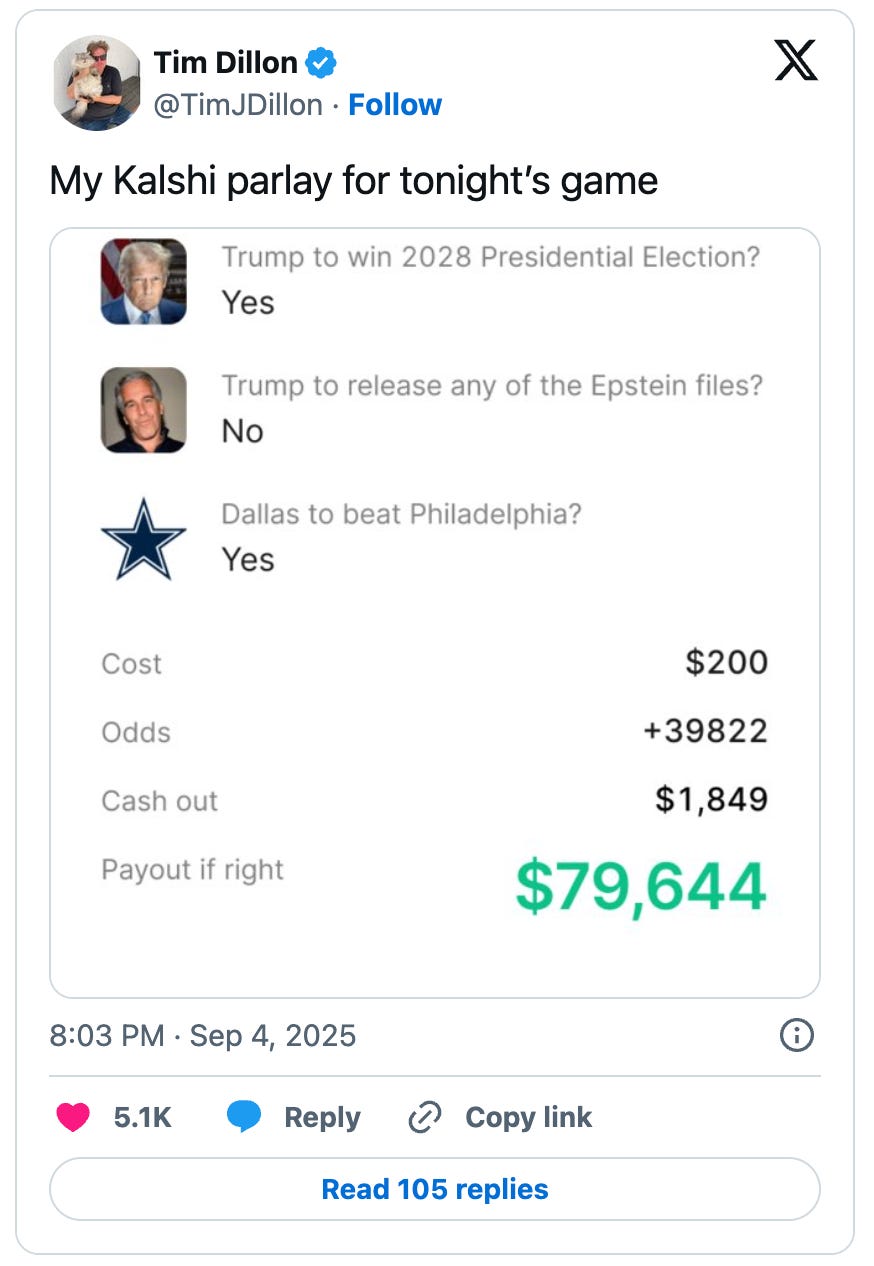
Task: Follow Tim Dillon's account
Action: 394,104
